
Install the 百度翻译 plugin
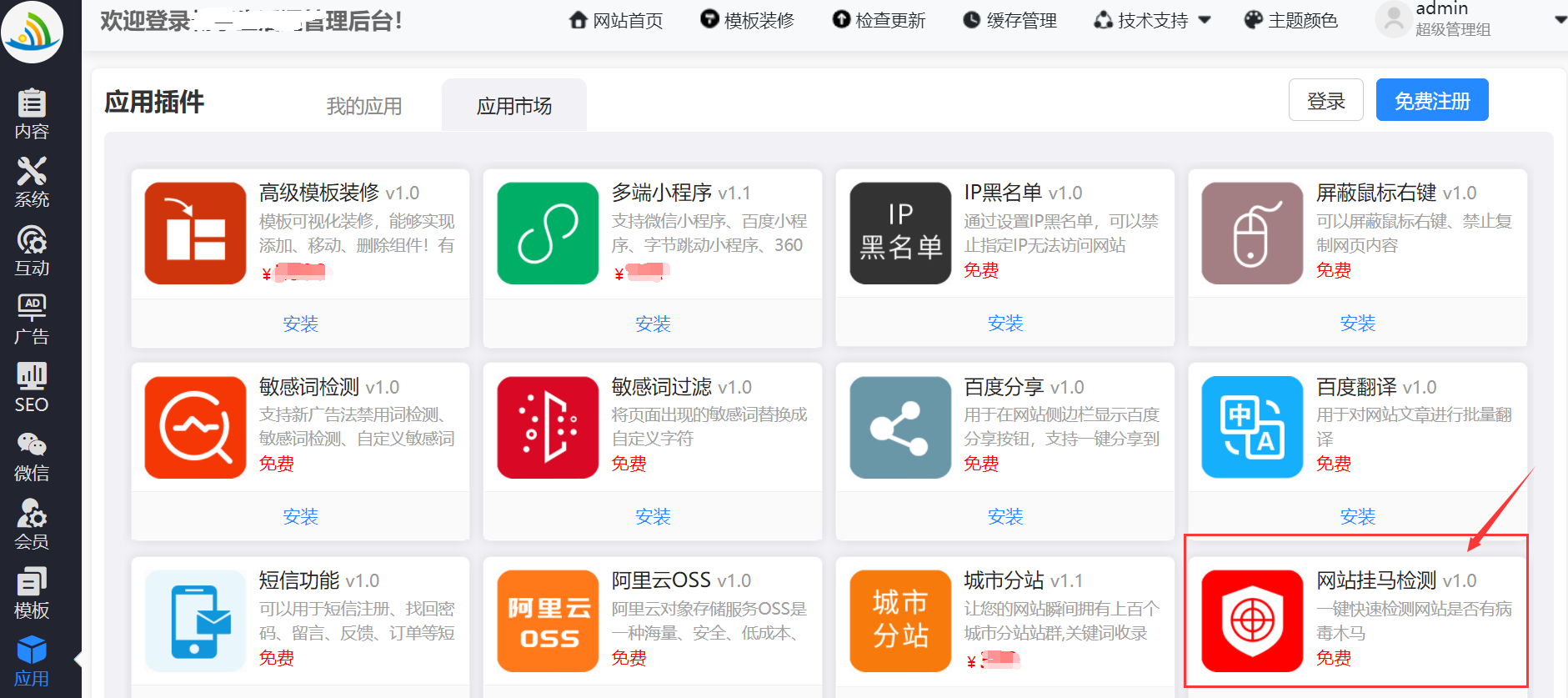(1357, 516)
